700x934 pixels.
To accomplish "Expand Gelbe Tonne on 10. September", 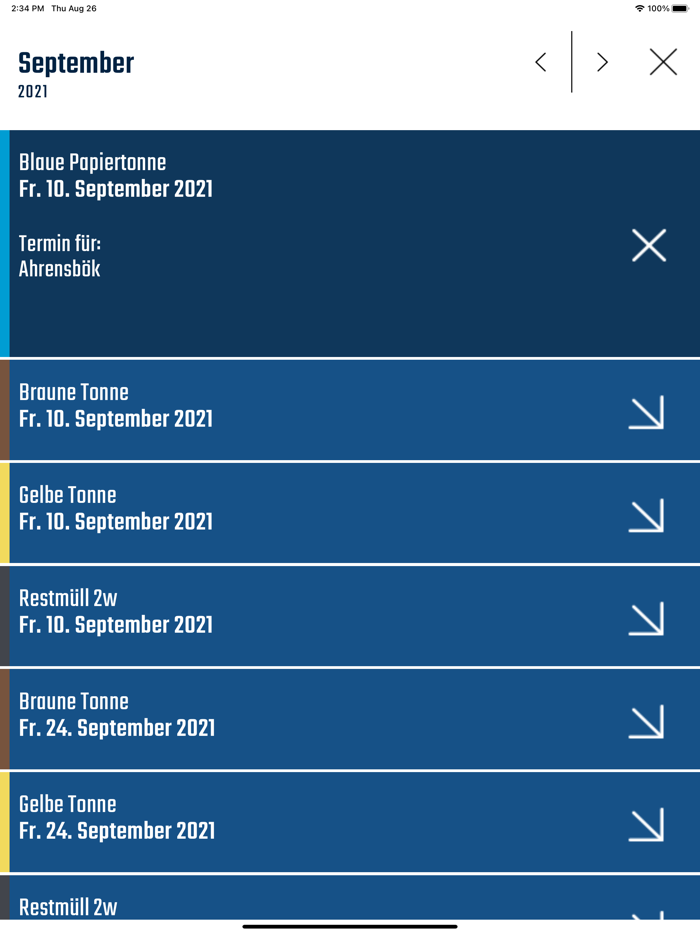I will [646, 515].
